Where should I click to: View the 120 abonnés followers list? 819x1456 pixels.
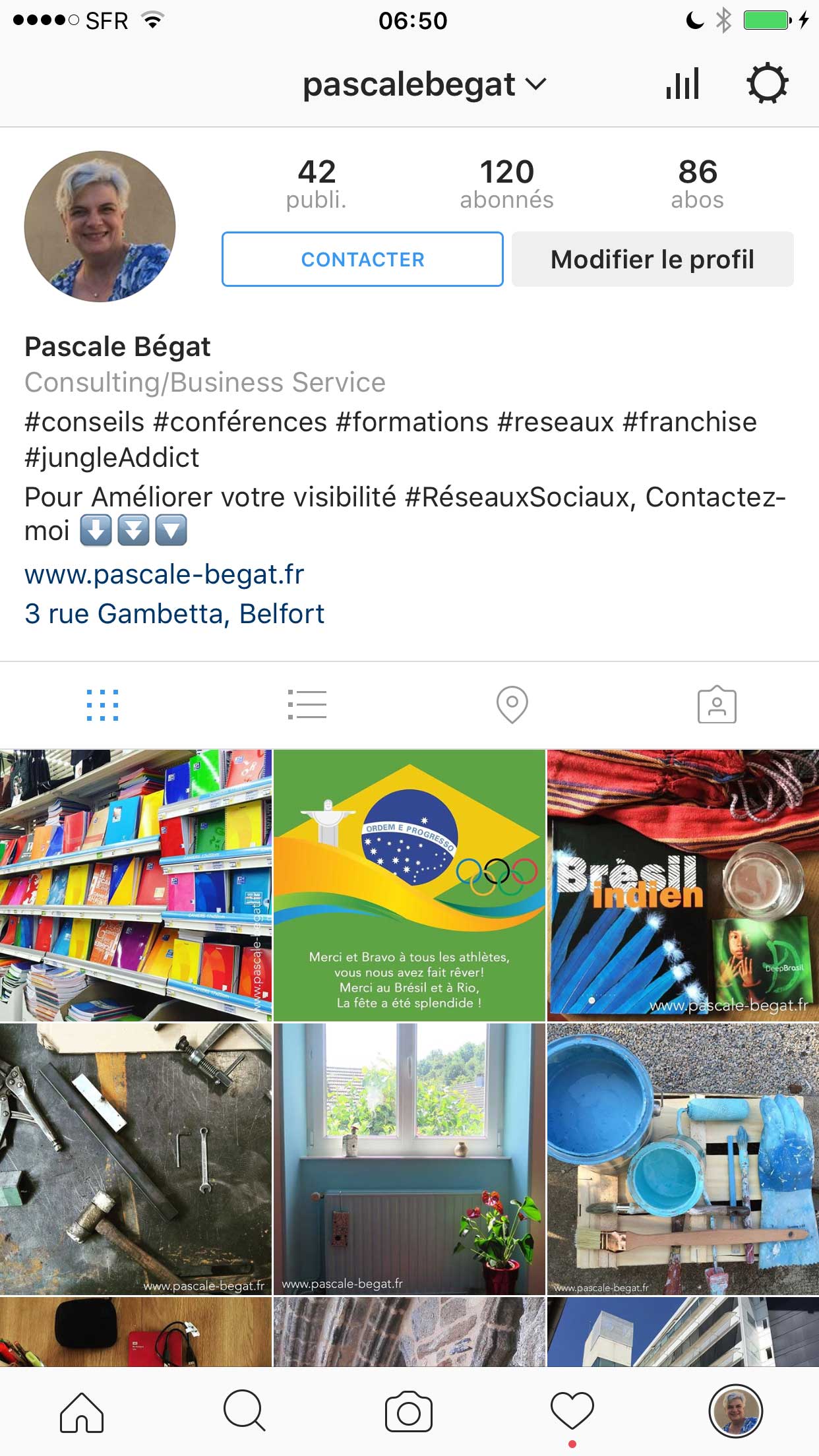(x=506, y=183)
